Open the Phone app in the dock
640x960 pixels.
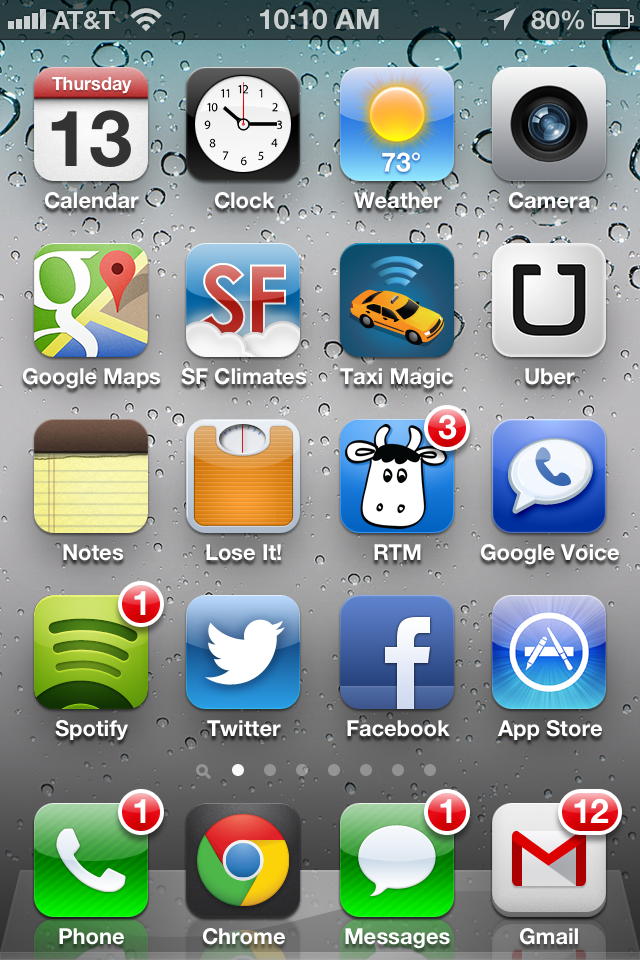91,860
